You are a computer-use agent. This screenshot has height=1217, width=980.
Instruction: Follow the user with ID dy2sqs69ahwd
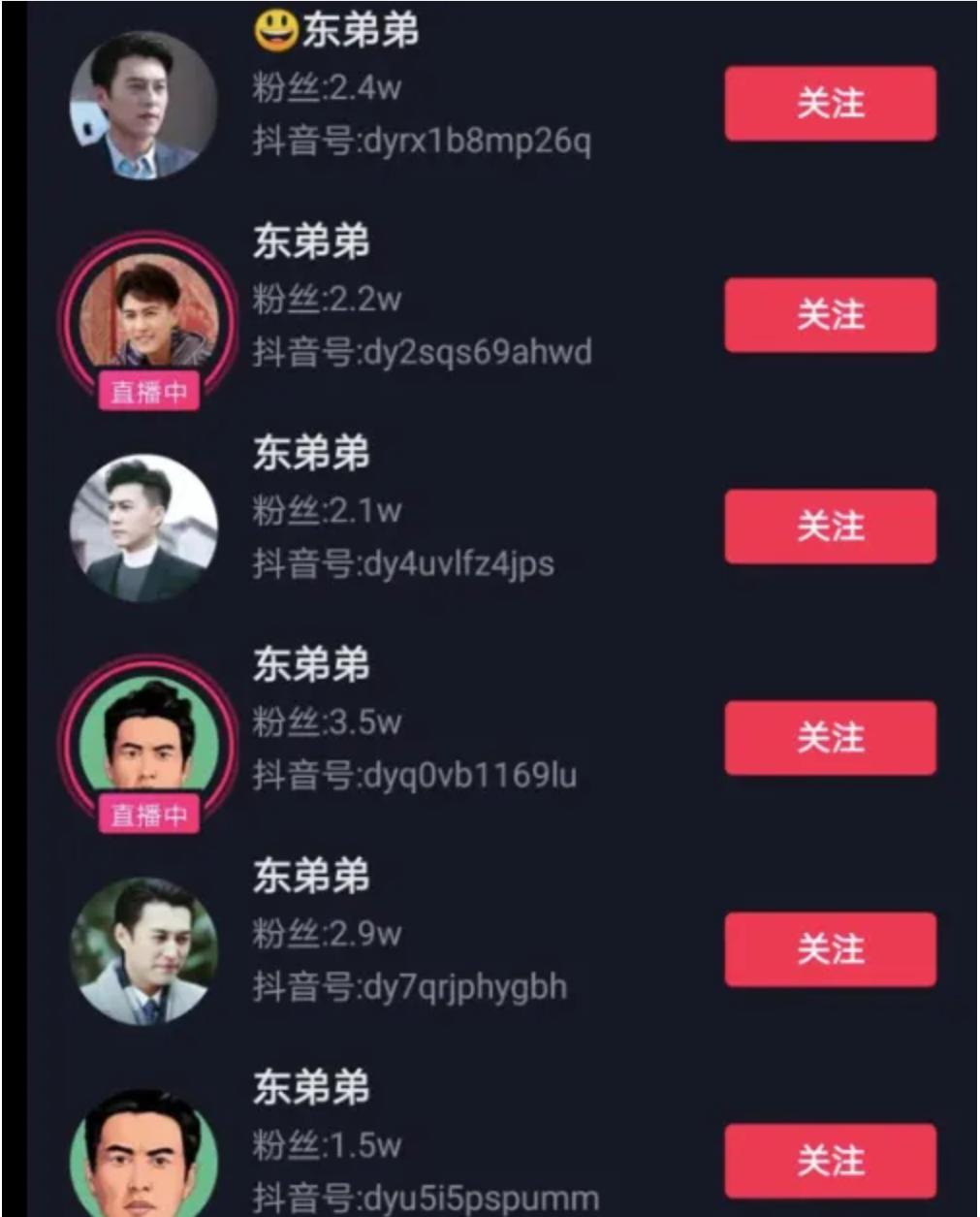click(830, 314)
